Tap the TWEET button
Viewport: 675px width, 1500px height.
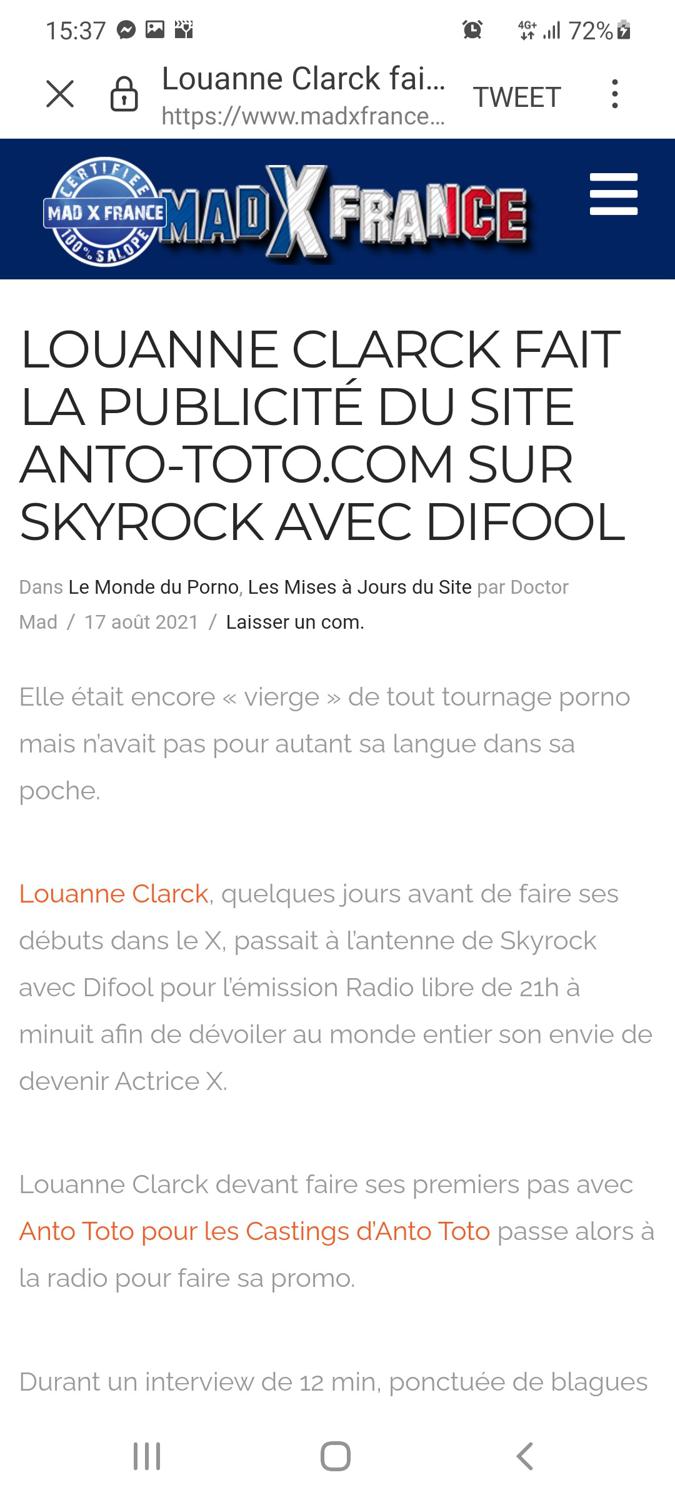516,97
